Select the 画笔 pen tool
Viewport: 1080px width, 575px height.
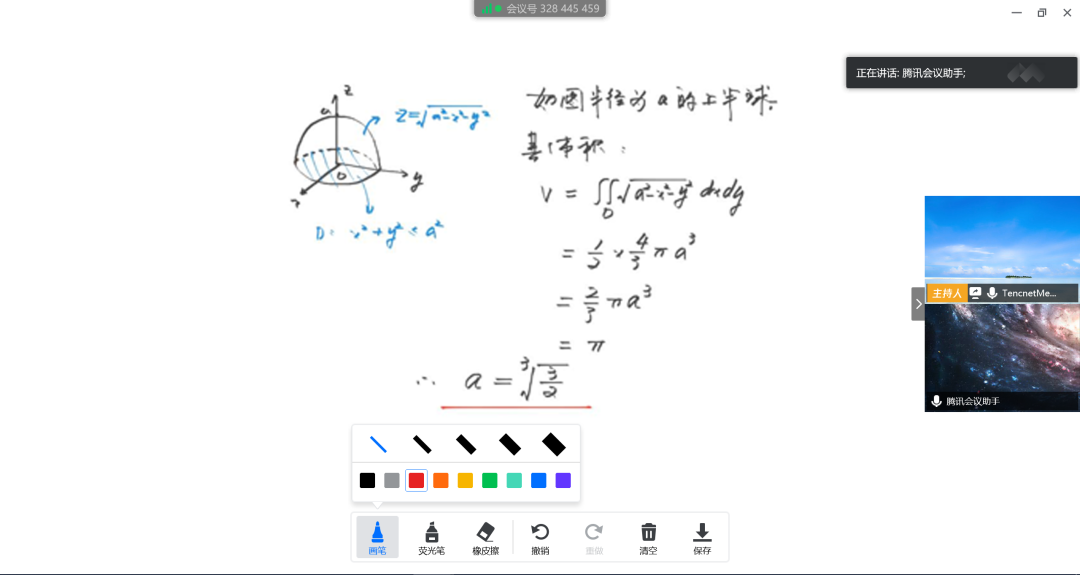coord(377,537)
